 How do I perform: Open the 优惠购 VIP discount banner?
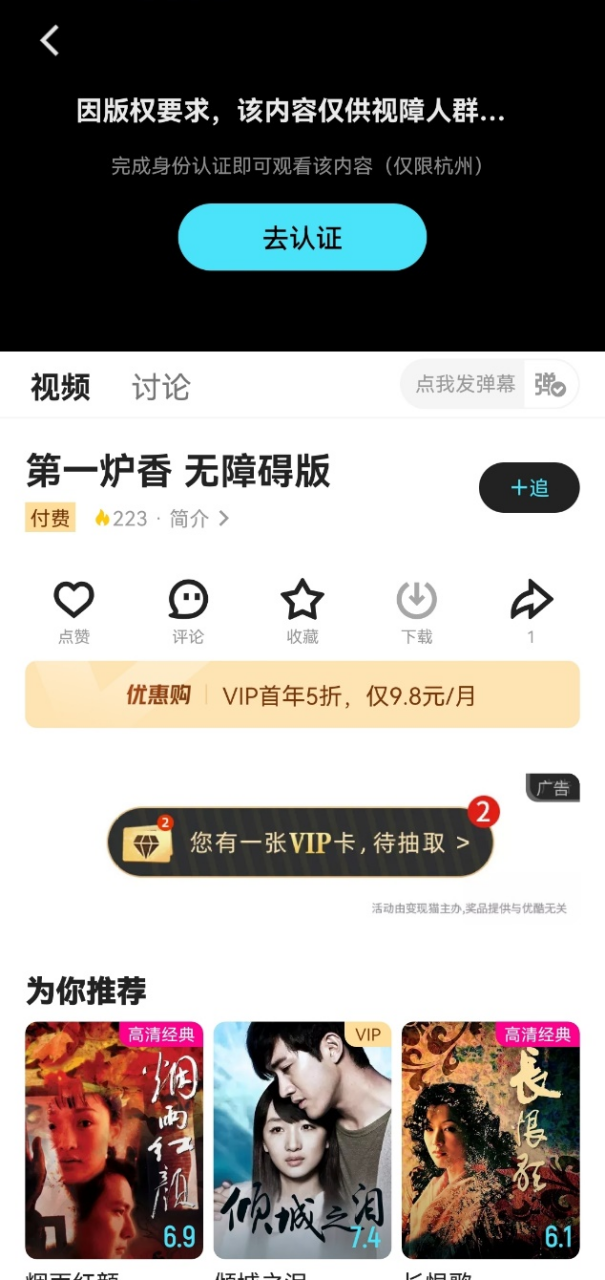coord(302,695)
